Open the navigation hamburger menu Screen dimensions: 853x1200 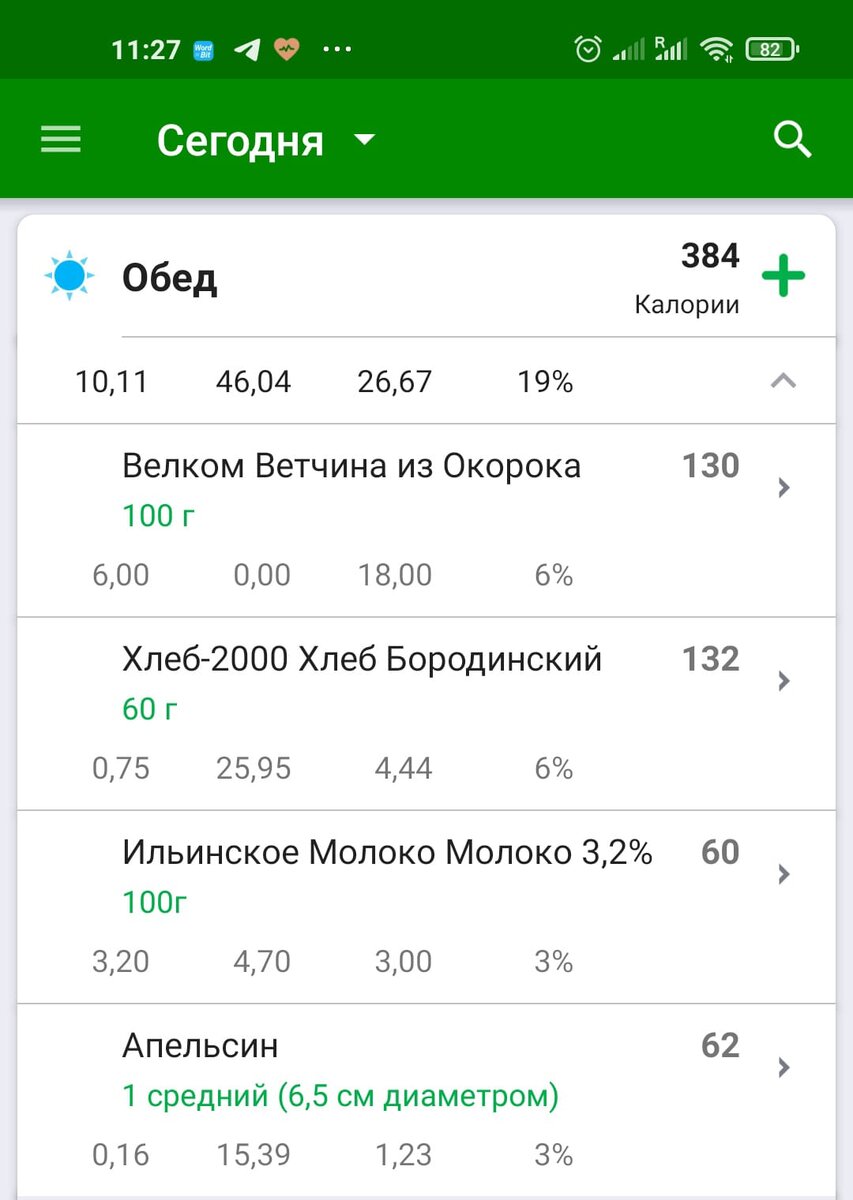coord(60,139)
